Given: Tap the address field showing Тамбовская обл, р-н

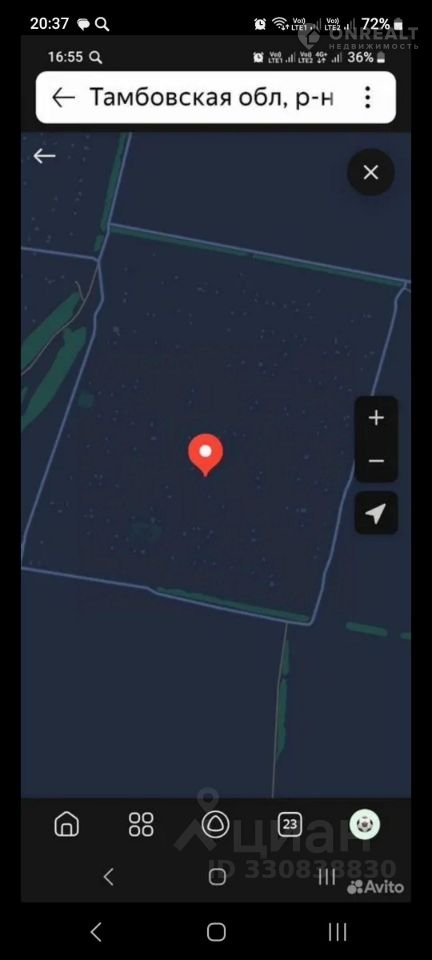Looking at the screenshot, I should [212, 97].
